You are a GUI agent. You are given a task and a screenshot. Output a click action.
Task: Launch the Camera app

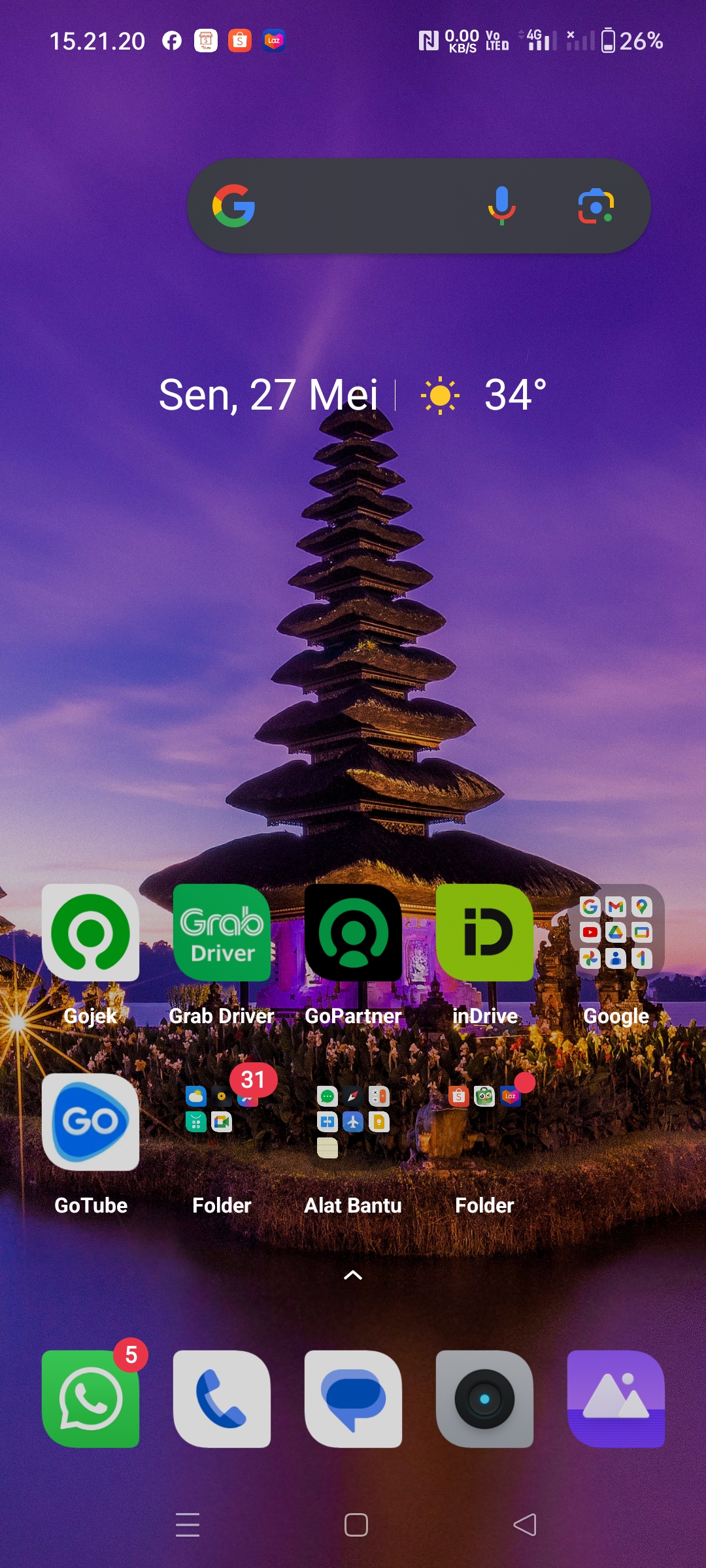point(484,1399)
